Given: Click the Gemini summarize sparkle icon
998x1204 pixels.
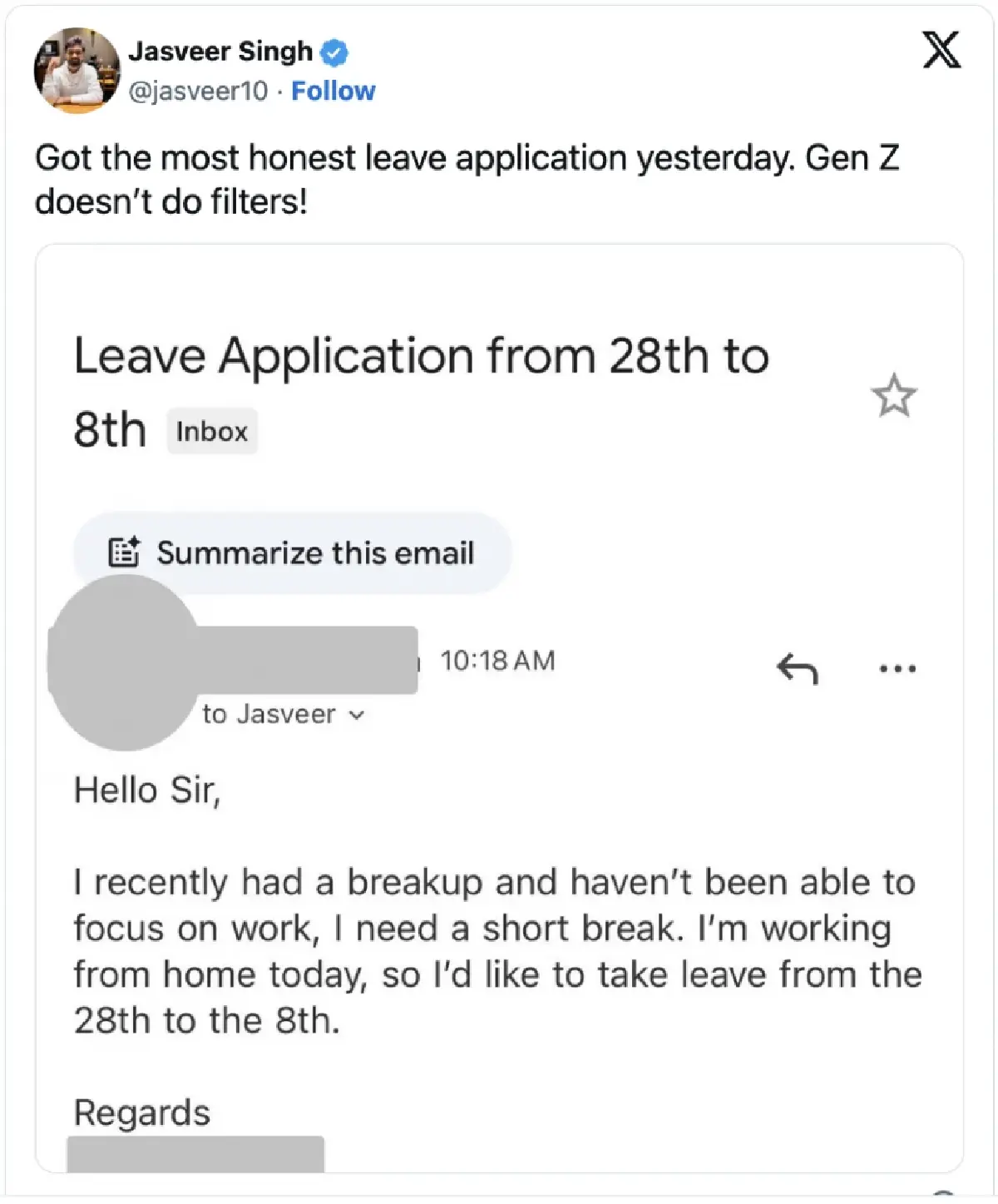Looking at the screenshot, I should (x=124, y=552).
